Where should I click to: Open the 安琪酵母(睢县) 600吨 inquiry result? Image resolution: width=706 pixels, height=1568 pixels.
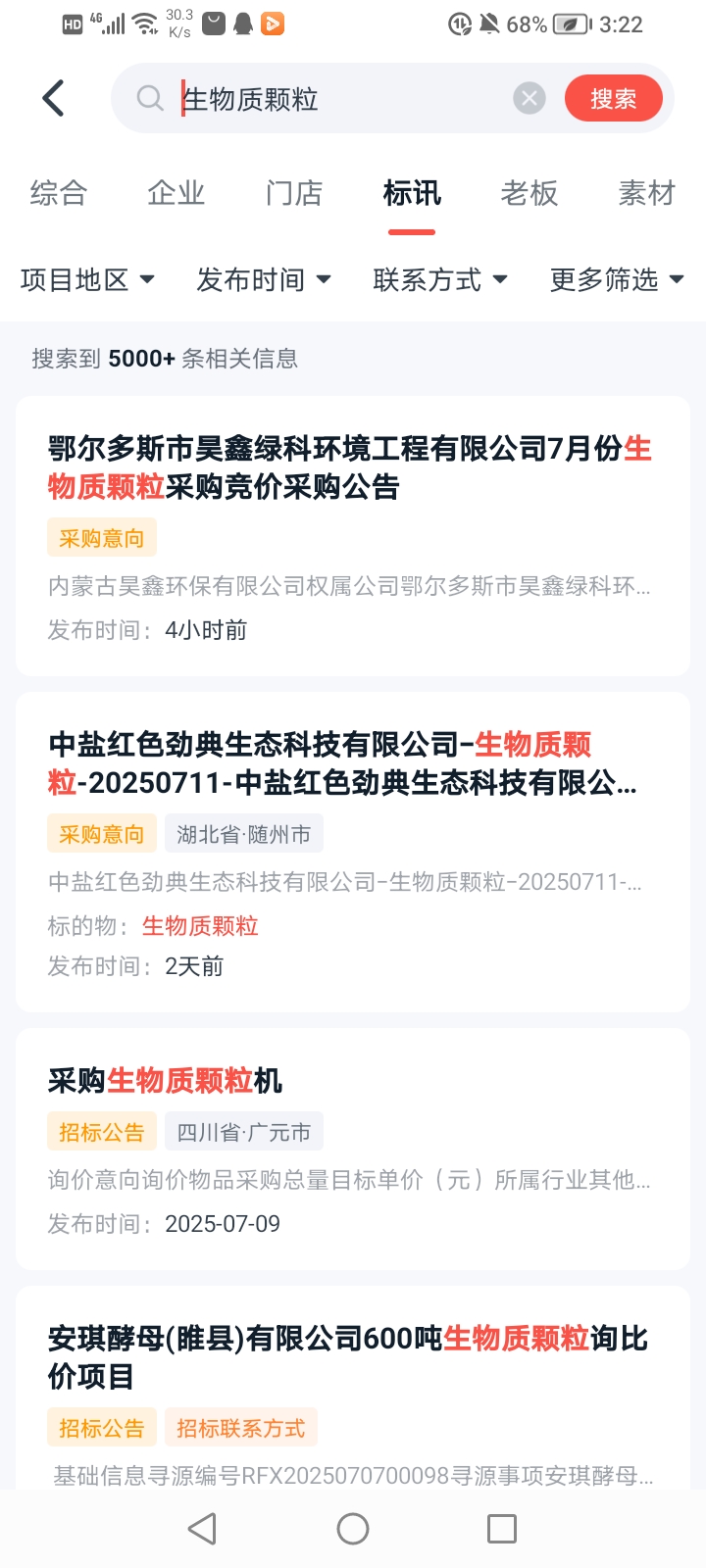pyautogui.click(x=348, y=1357)
